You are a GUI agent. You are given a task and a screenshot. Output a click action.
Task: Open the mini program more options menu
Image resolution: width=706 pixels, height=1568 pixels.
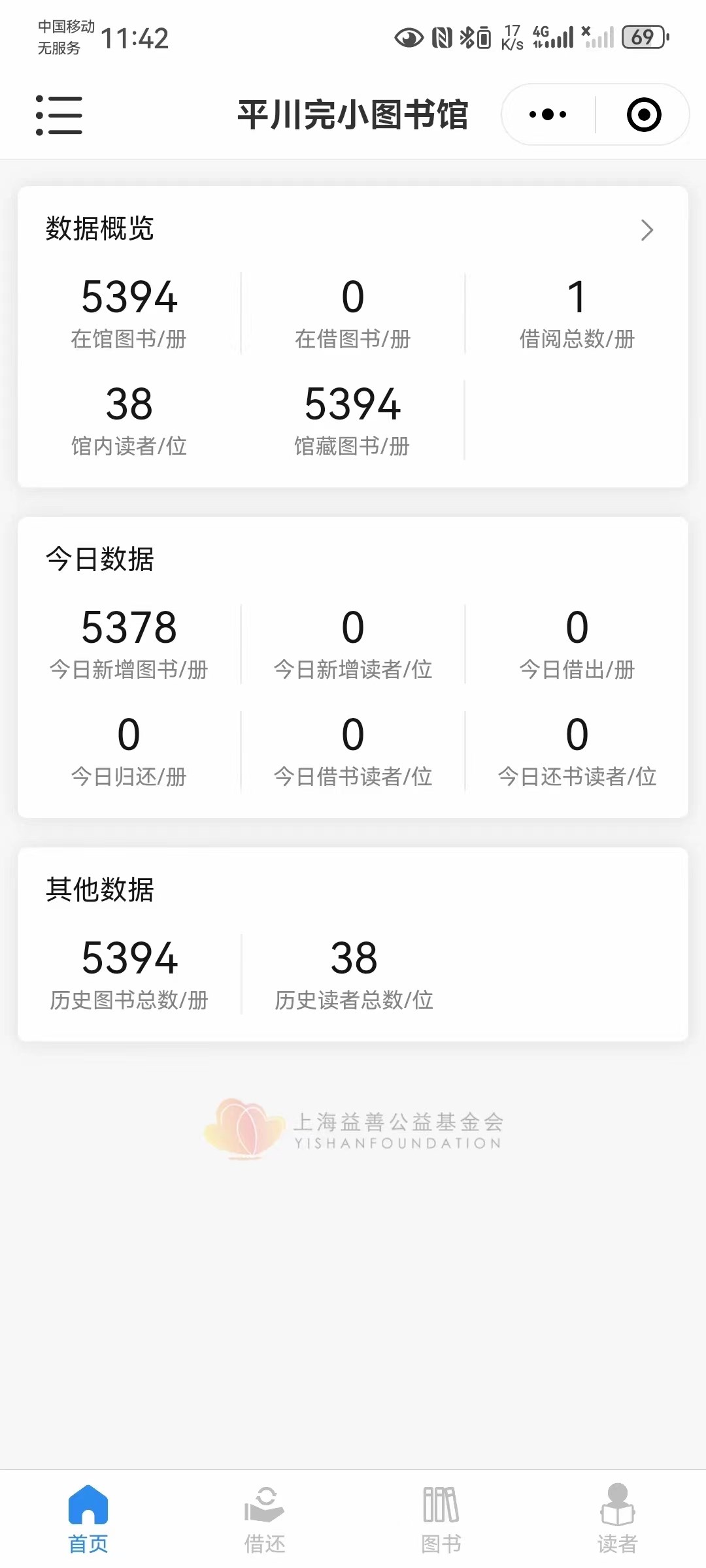(548, 114)
